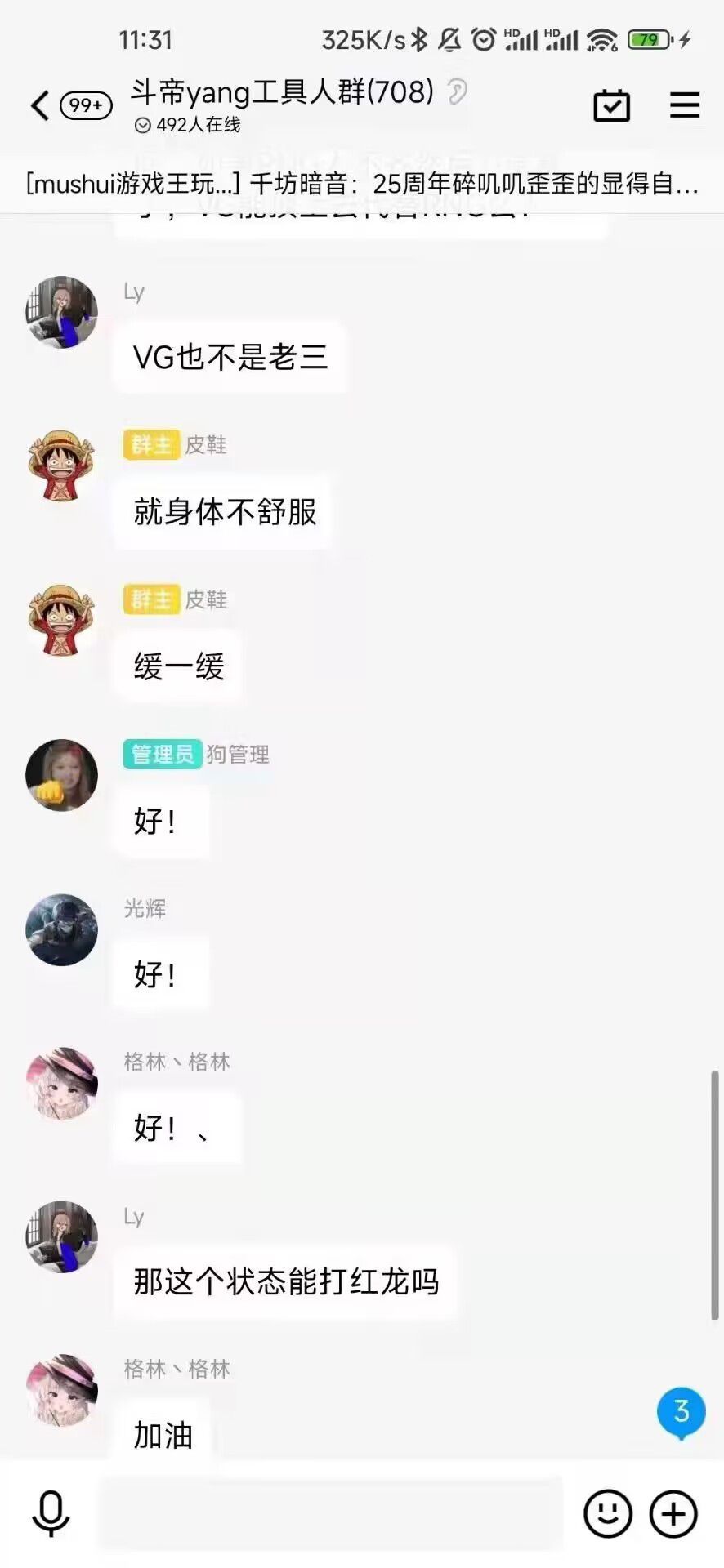Viewport: 724px width, 1568px height.
Task: Open the mushui pinned announcement banner
Action: (362, 185)
